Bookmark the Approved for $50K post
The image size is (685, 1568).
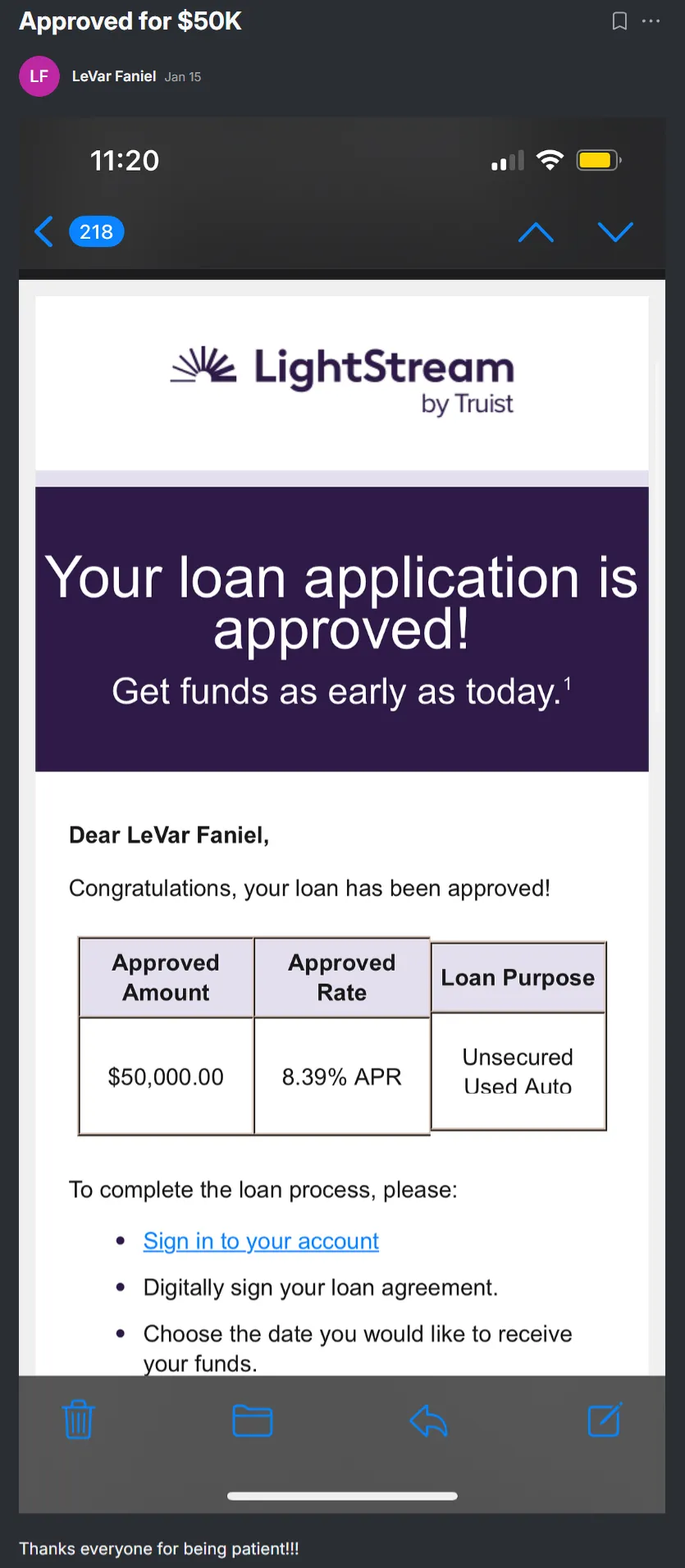pos(620,21)
